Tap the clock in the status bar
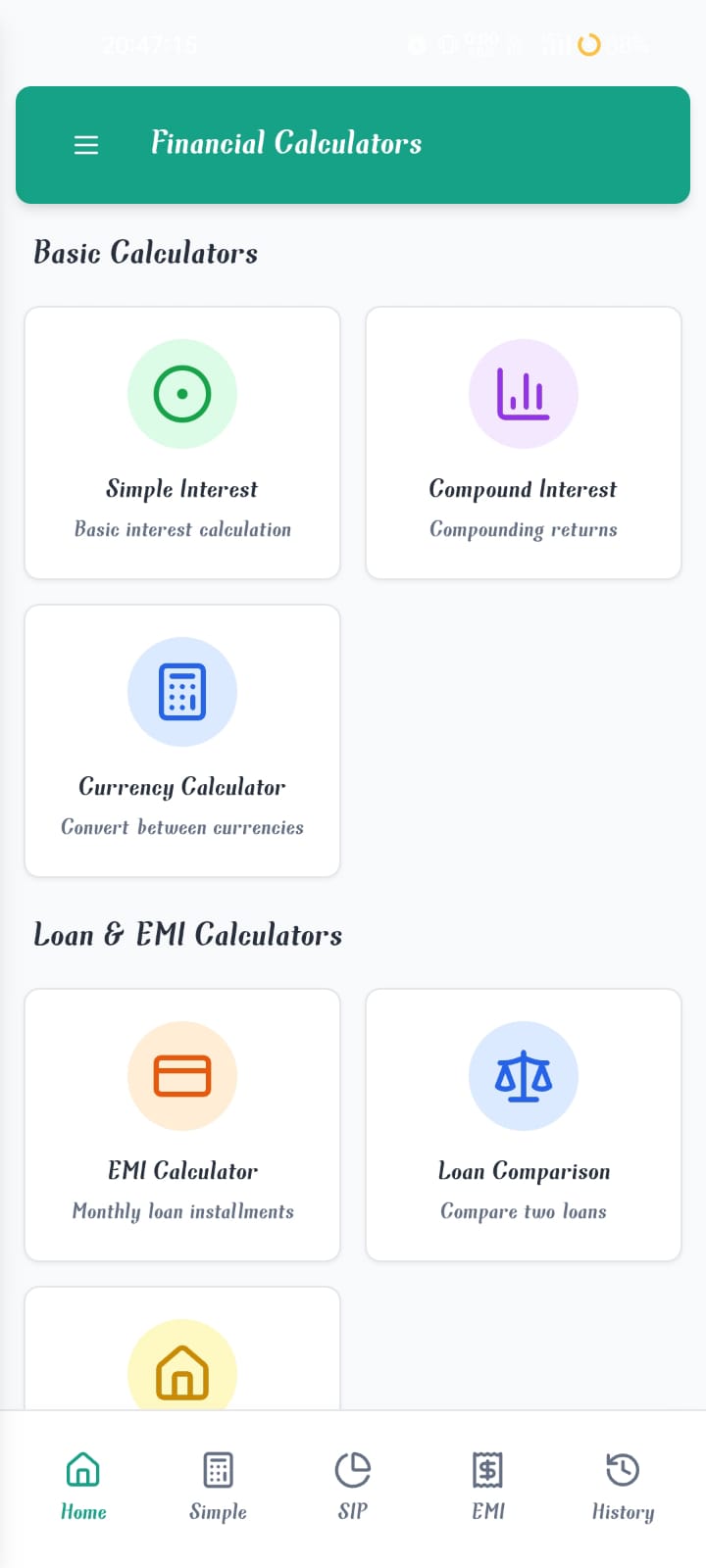The width and height of the screenshot is (706, 1568). click(150, 45)
